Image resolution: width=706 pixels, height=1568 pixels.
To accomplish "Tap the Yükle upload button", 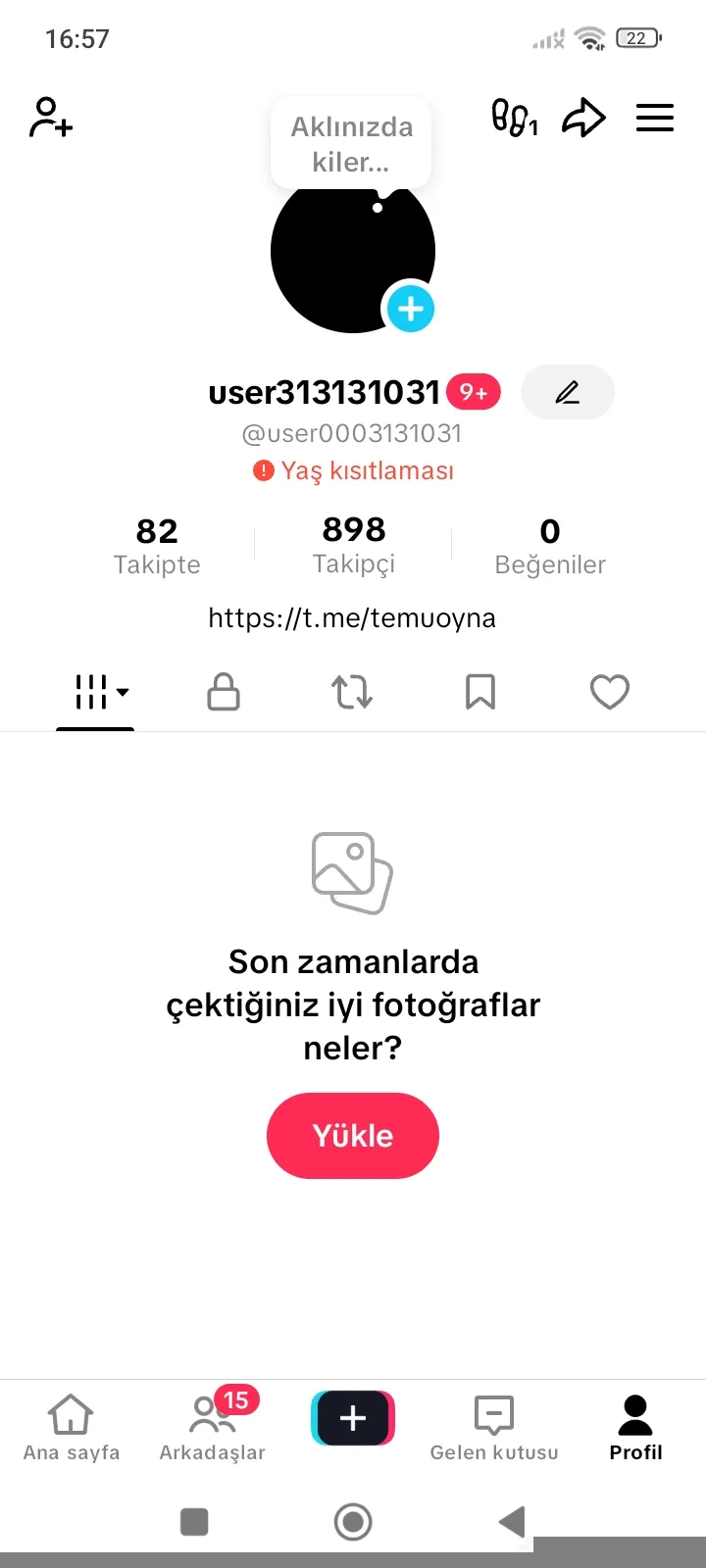I will tap(352, 1135).
